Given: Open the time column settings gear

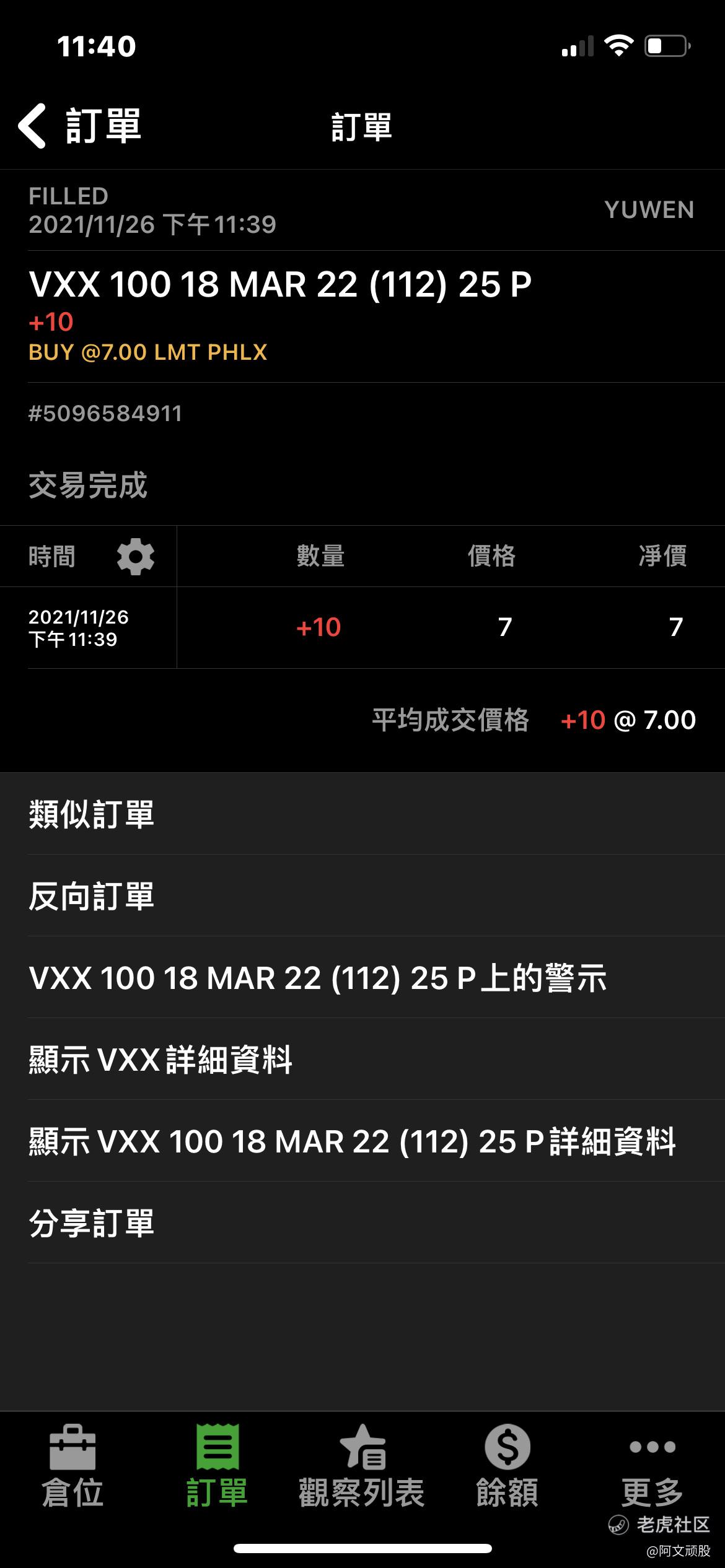Looking at the screenshot, I should [x=136, y=557].
